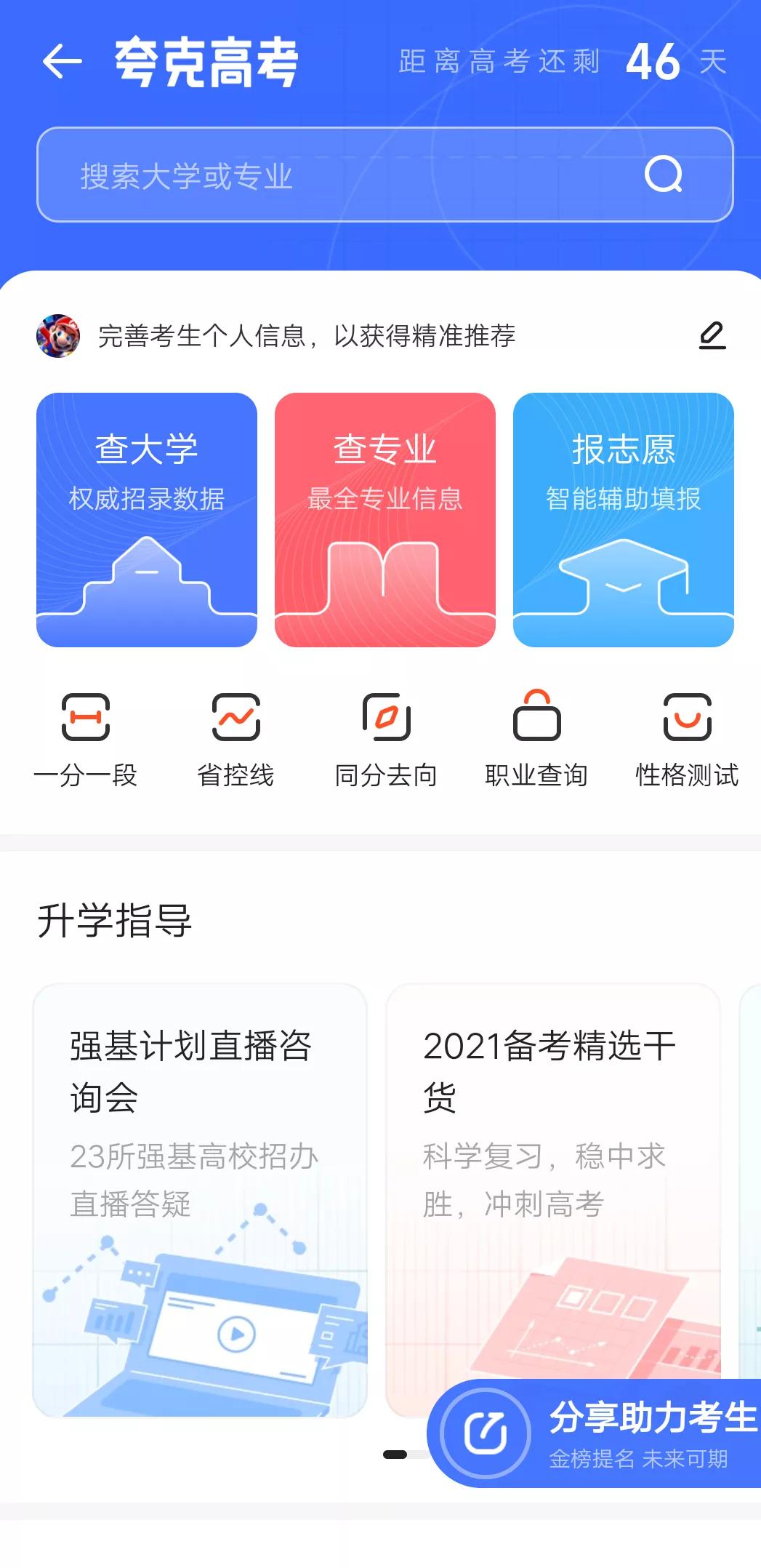
Task: Click the 升学指导 section heading
Action: [116, 919]
